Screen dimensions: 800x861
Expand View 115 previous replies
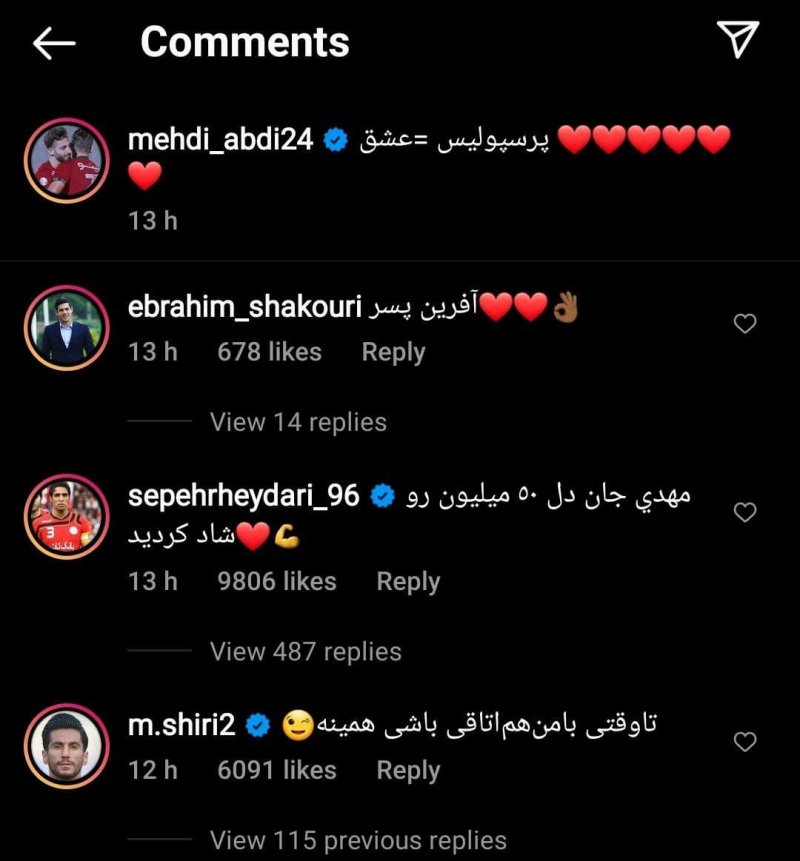(358, 840)
